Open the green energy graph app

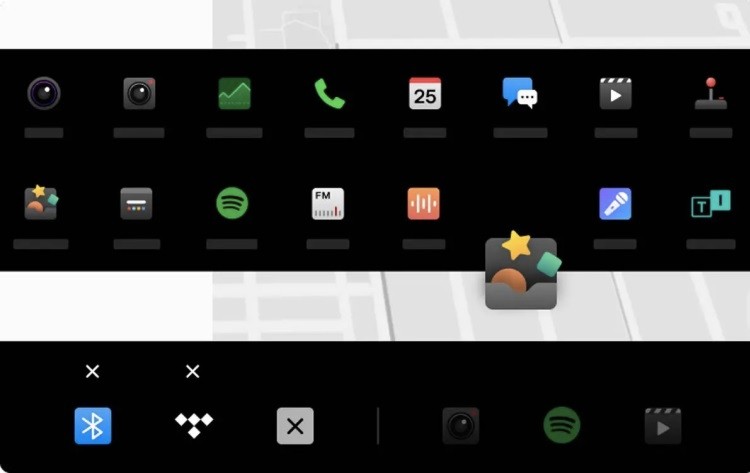(234, 94)
